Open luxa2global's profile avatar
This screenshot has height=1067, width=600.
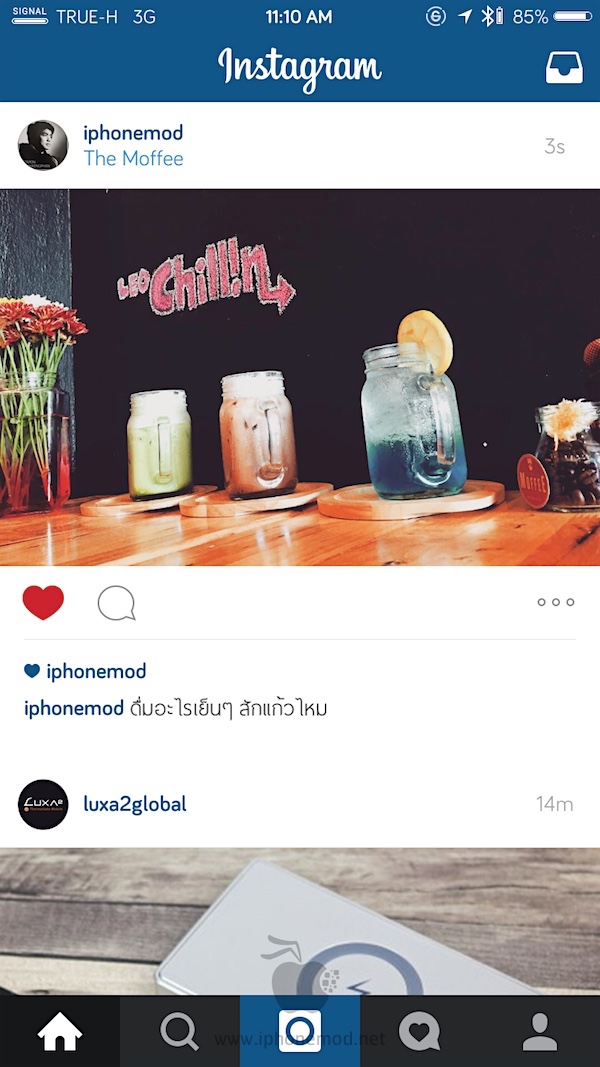43,805
